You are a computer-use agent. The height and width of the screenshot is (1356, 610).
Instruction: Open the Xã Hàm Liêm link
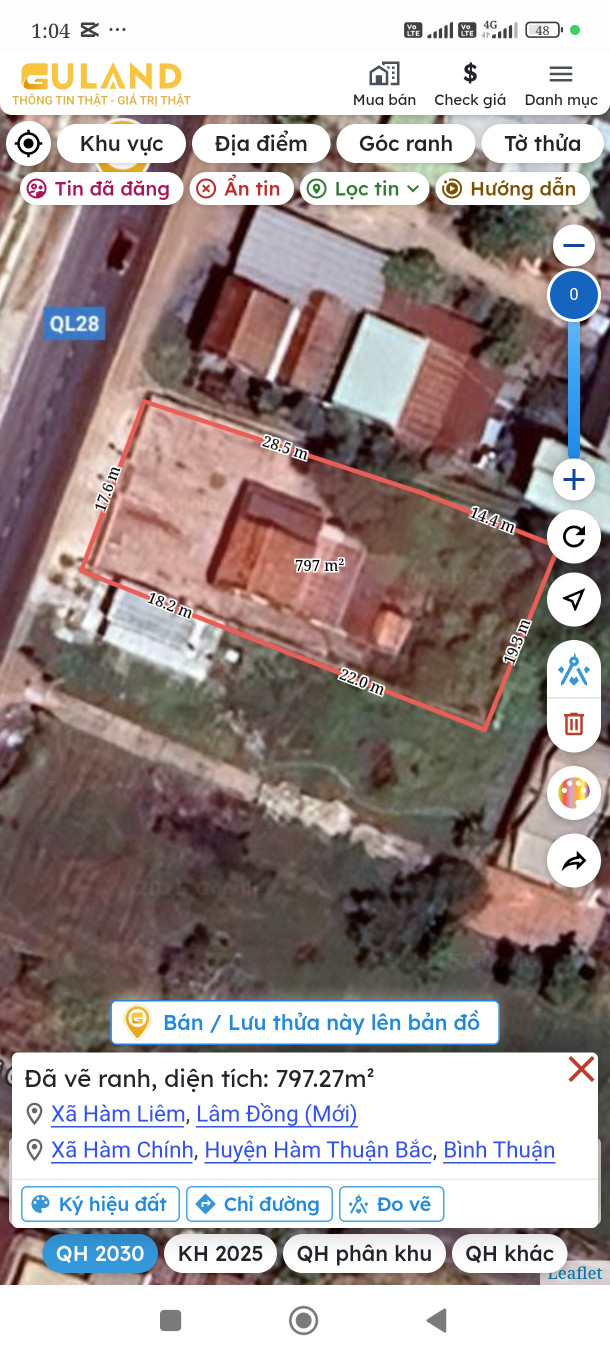pyautogui.click(x=118, y=1114)
